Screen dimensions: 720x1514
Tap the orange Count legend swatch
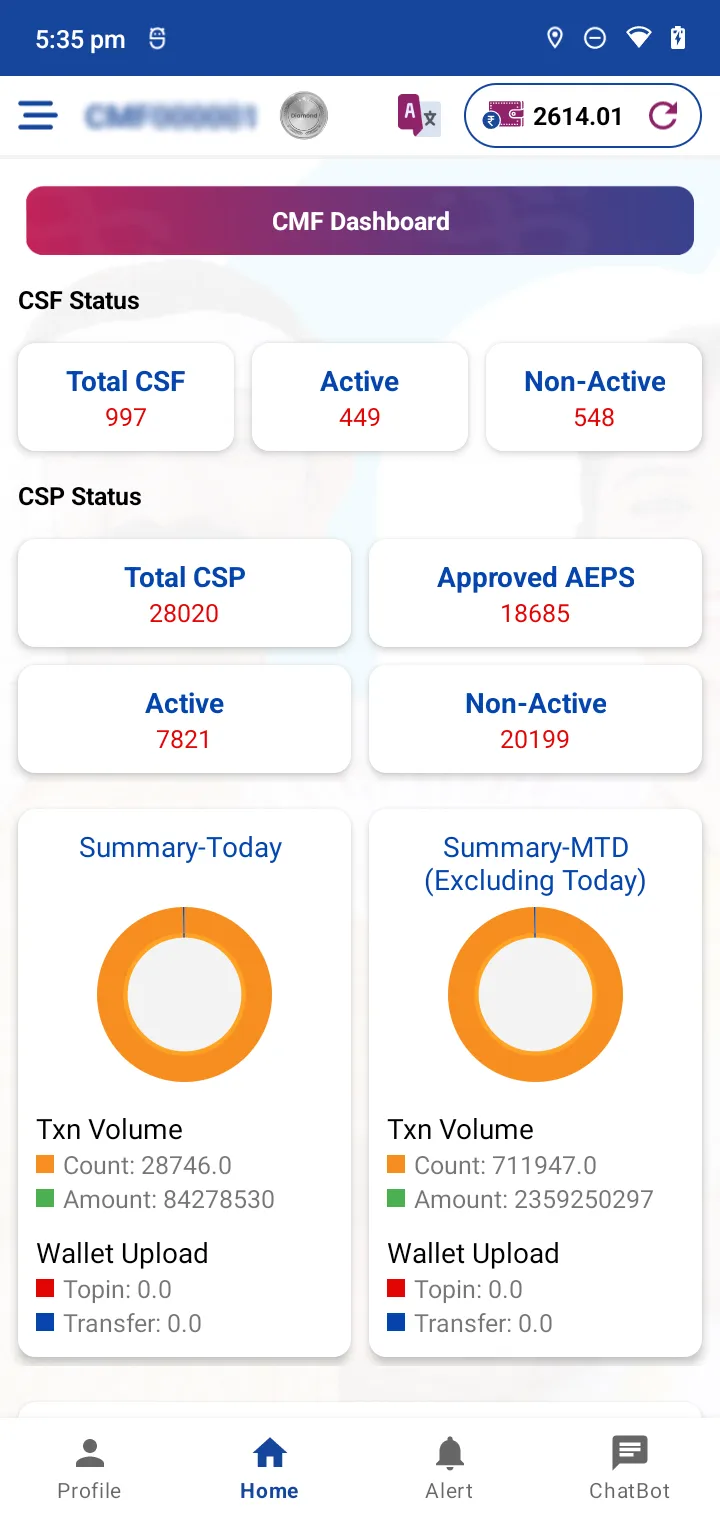[x=44, y=1165]
